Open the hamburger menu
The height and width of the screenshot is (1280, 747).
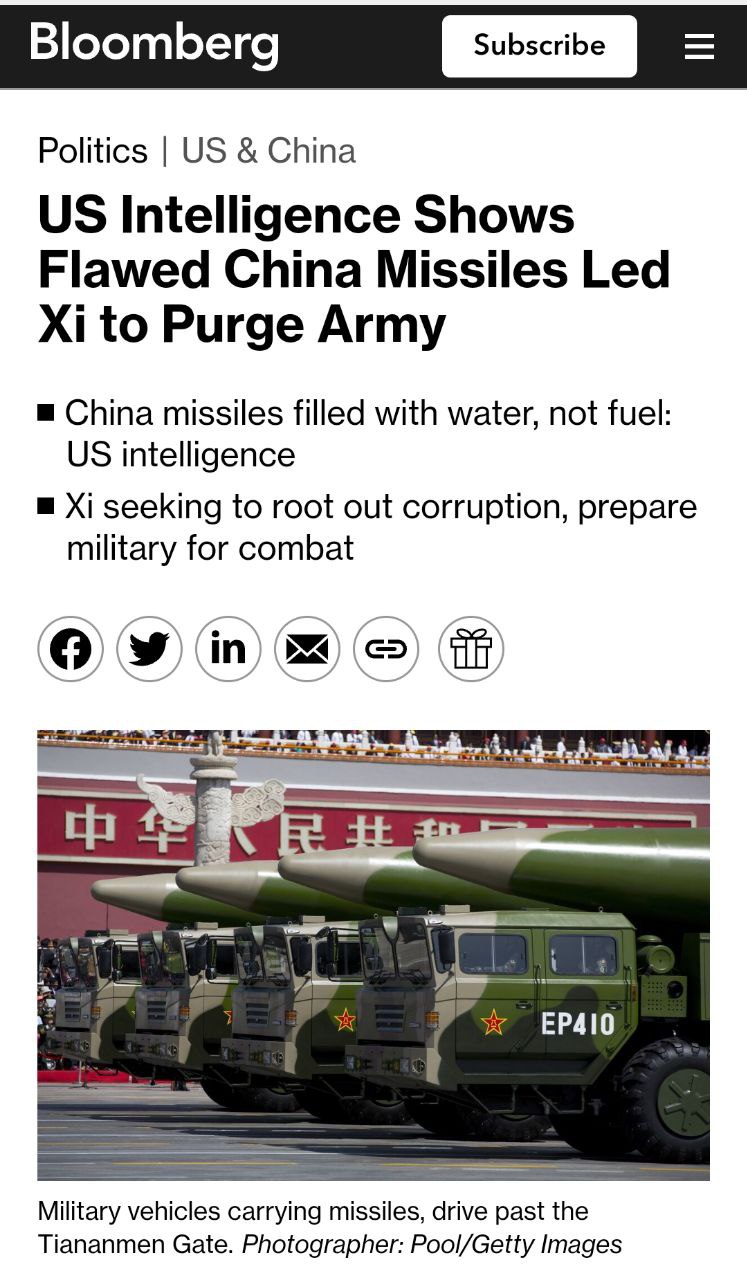tap(699, 47)
